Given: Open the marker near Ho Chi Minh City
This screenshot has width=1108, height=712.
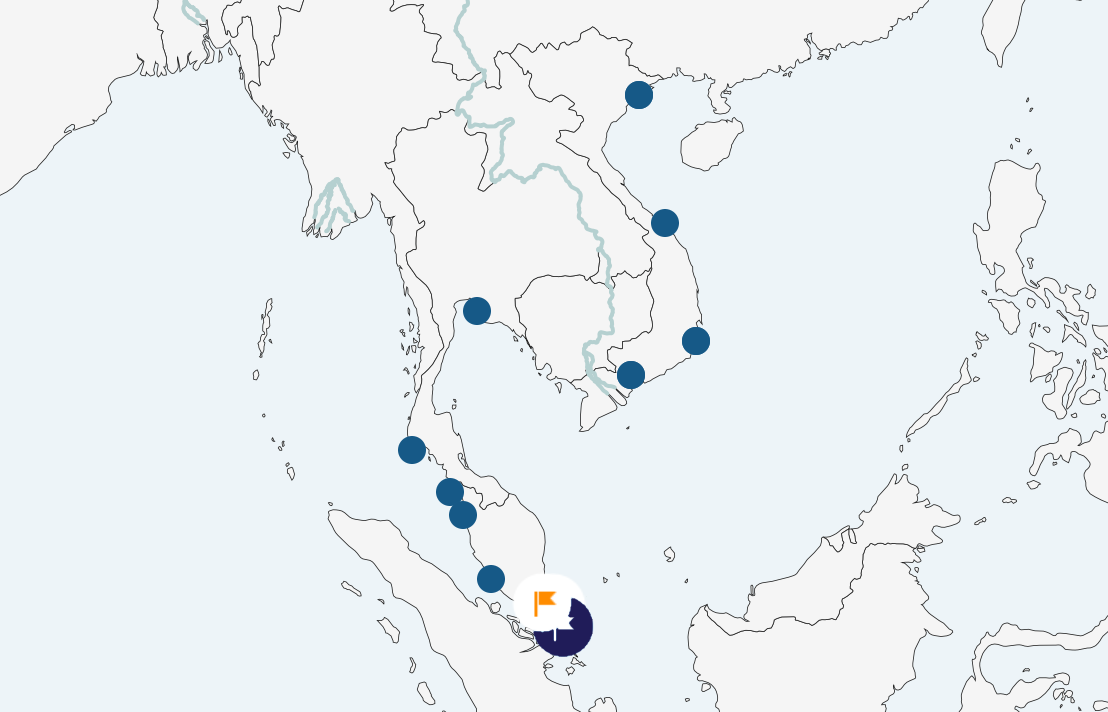Looking at the screenshot, I should (x=631, y=375).
